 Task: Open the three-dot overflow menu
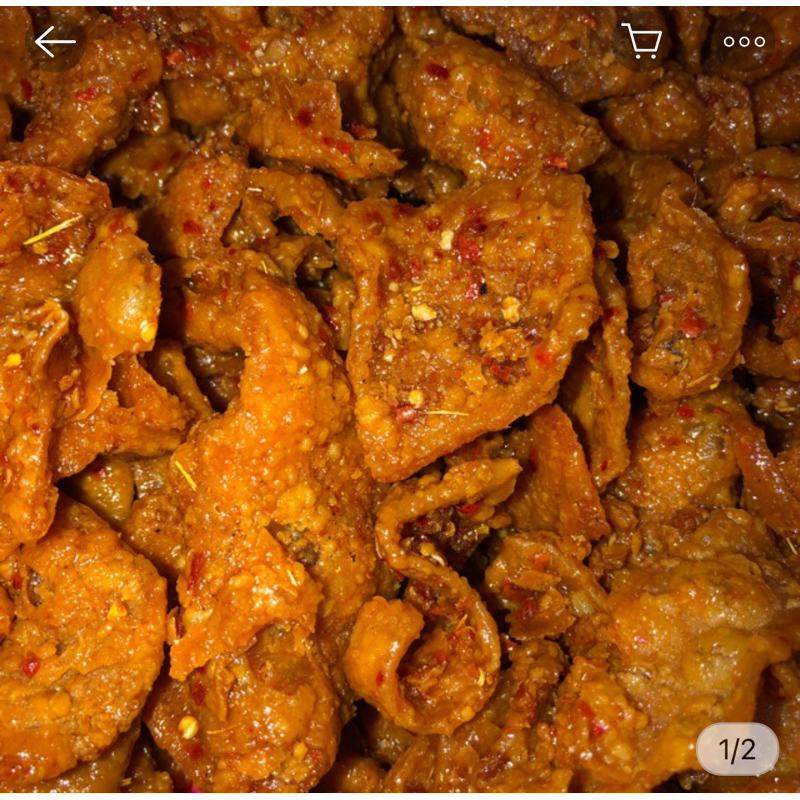[x=744, y=41]
